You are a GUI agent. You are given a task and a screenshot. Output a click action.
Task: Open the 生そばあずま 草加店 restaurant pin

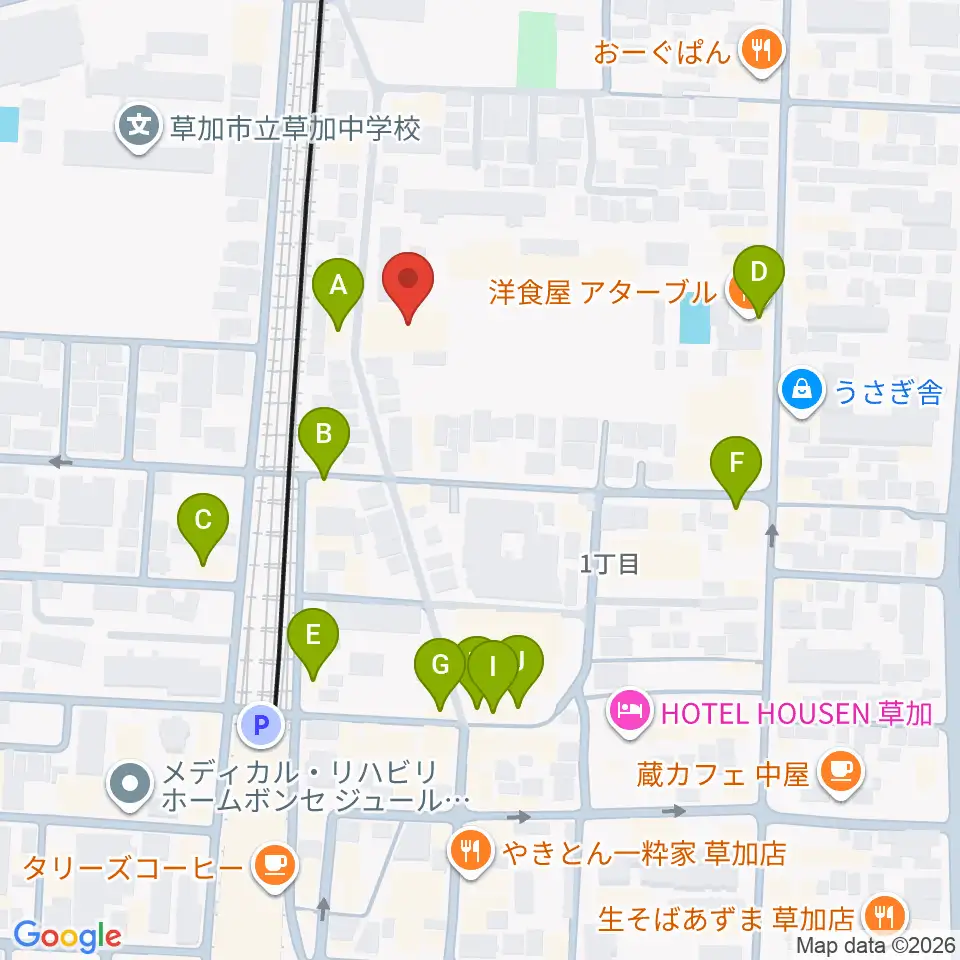pyautogui.click(x=885, y=918)
